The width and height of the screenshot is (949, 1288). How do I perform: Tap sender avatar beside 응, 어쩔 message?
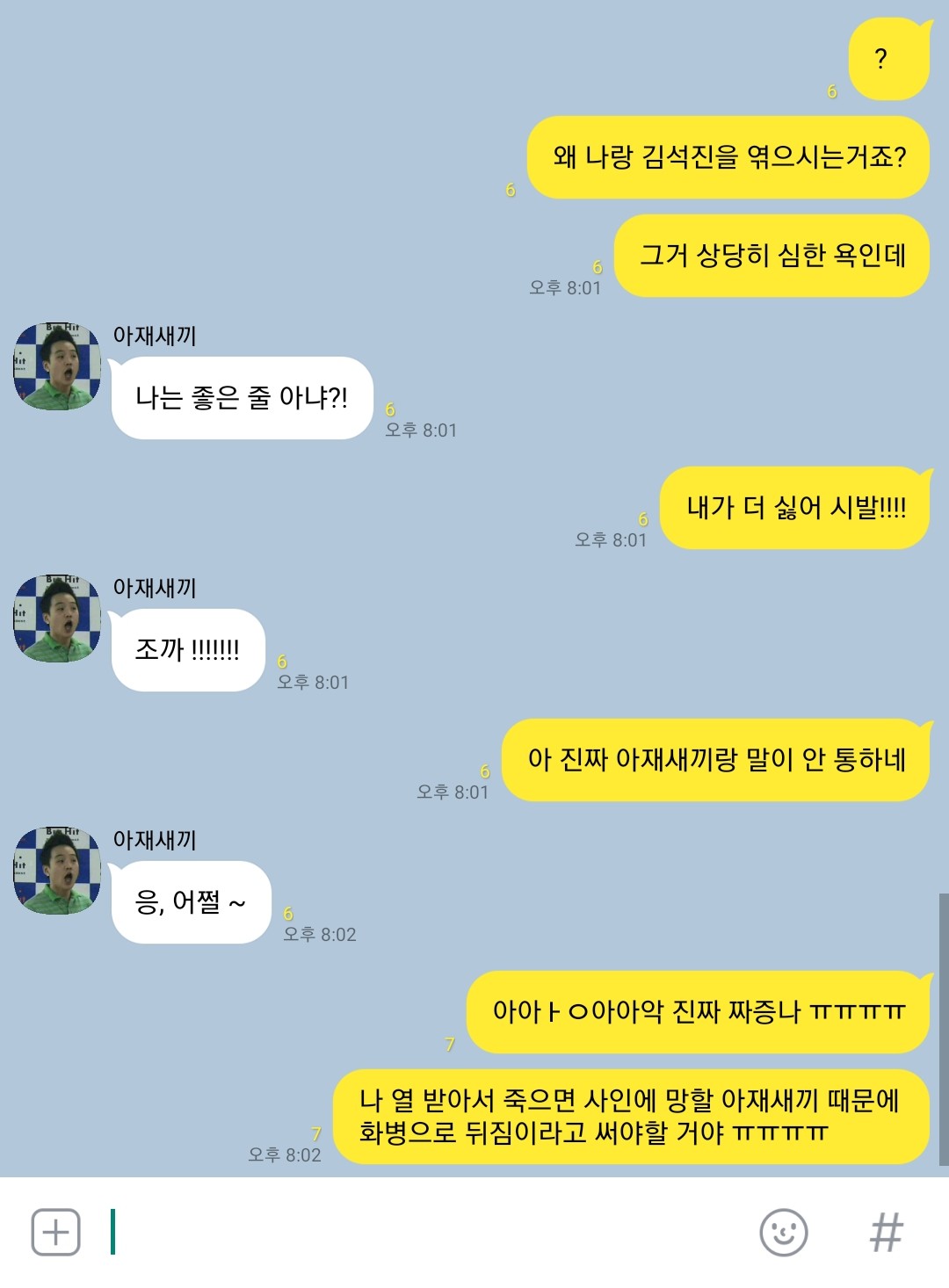point(57,870)
